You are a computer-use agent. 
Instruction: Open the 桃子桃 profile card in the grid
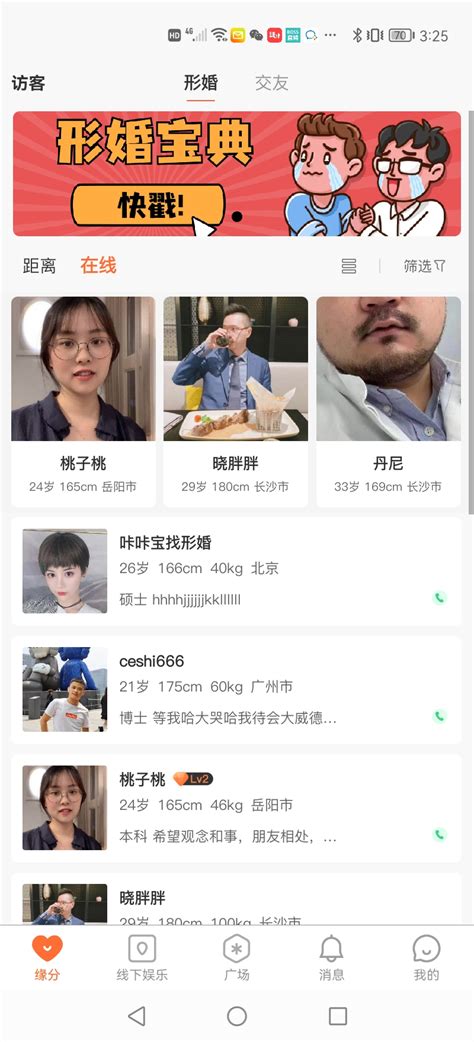click(x=84, y=401)
